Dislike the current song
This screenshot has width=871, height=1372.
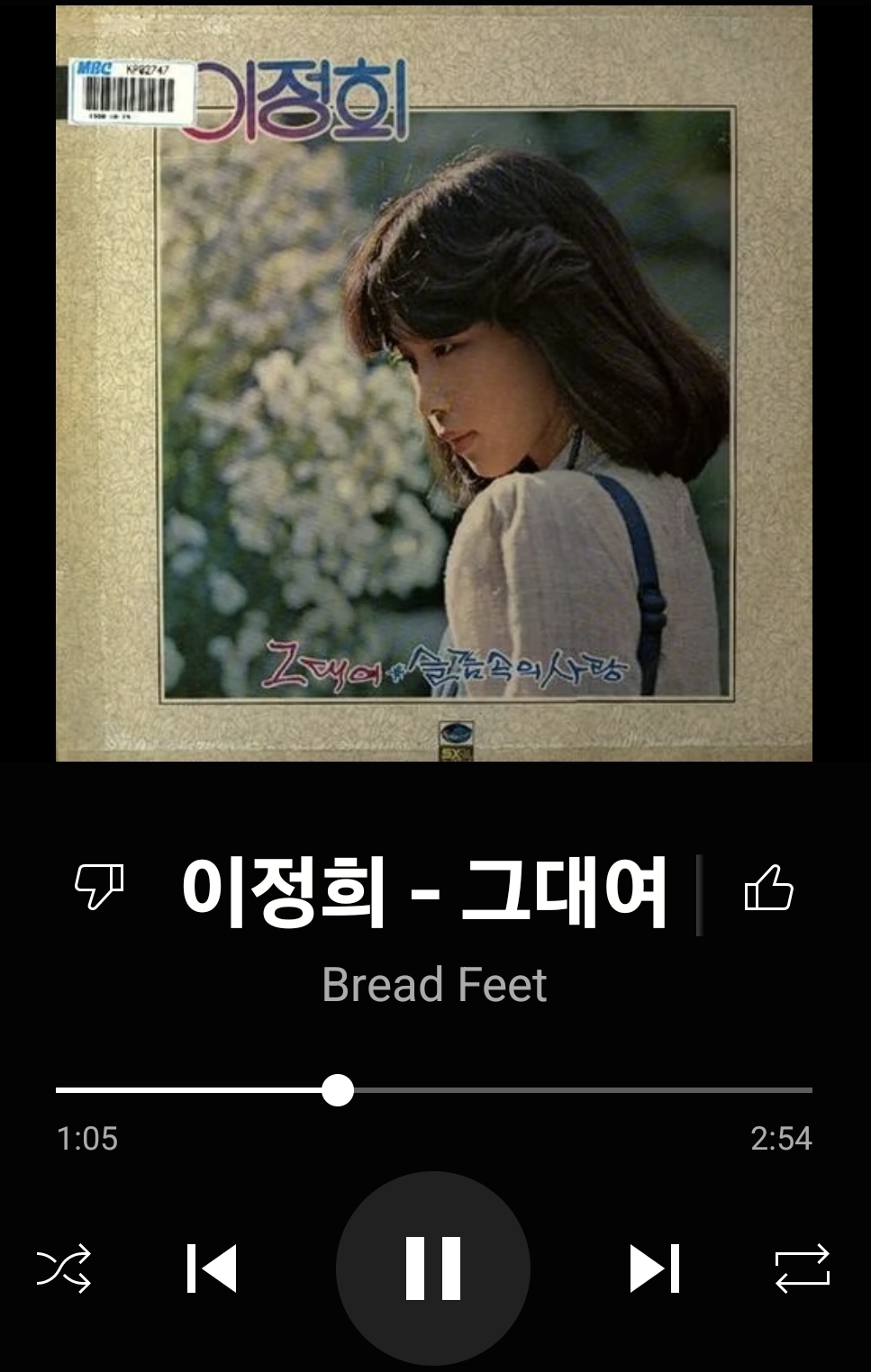point(99,887)
